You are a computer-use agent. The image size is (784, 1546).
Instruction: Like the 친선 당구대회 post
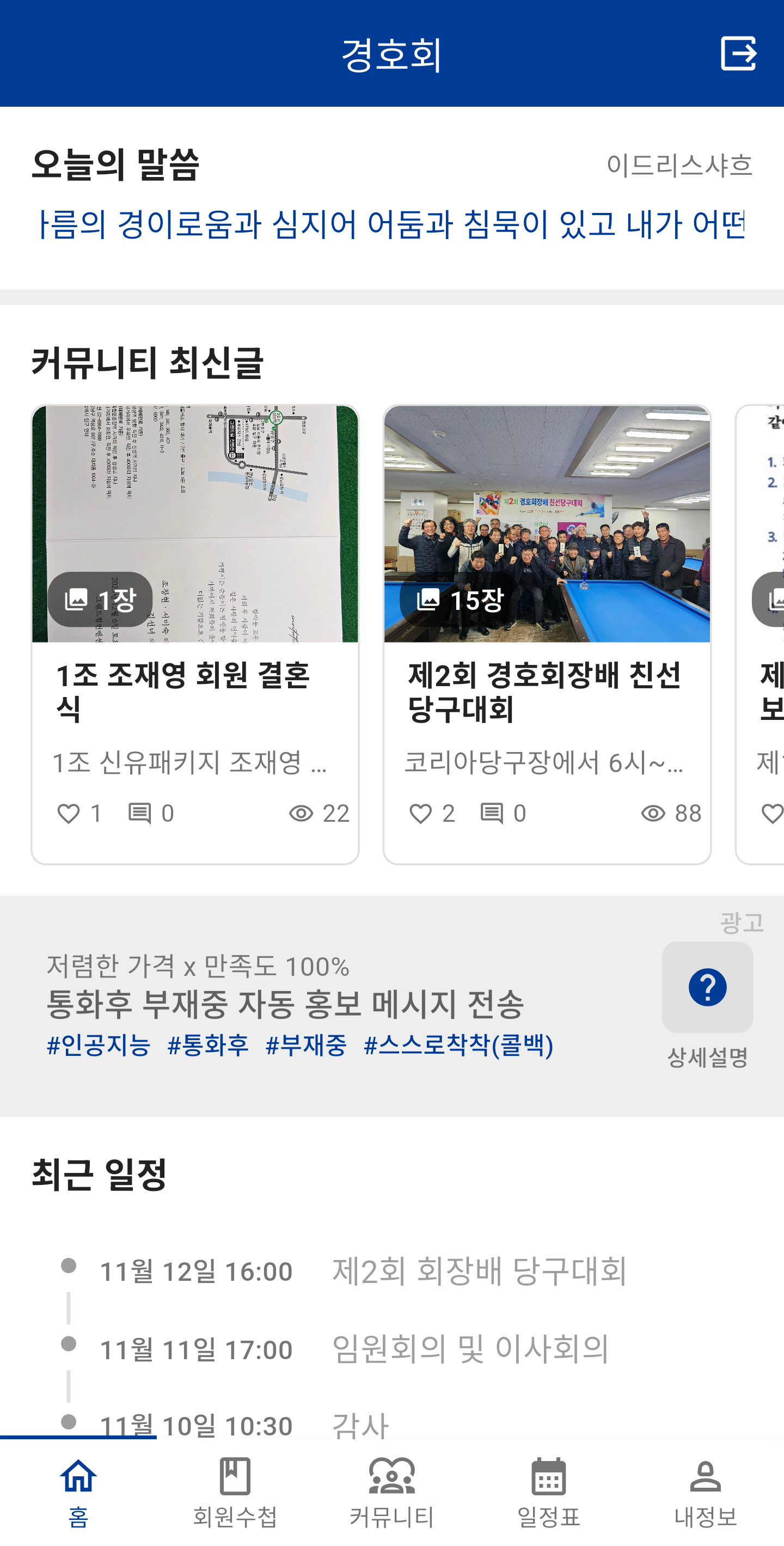pos(420,814)
